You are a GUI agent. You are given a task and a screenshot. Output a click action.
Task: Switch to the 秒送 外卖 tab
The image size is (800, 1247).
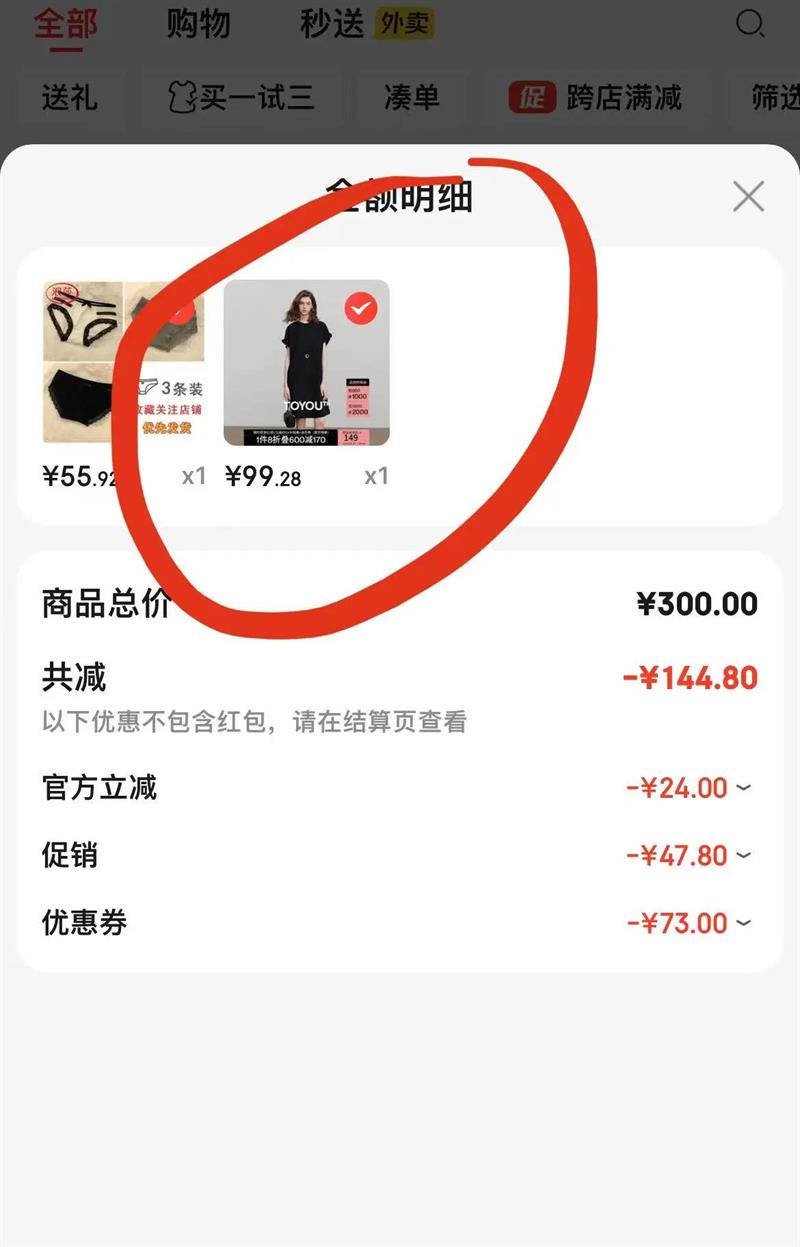(x=365, y=24)
